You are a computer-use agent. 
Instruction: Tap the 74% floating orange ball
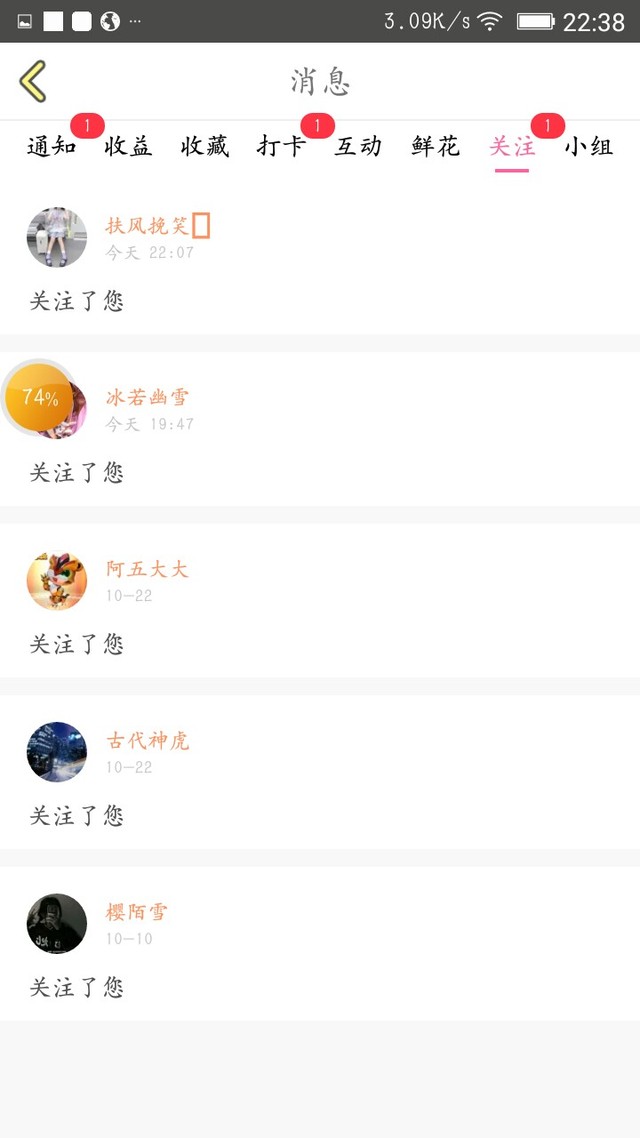[x=38, y=397]
